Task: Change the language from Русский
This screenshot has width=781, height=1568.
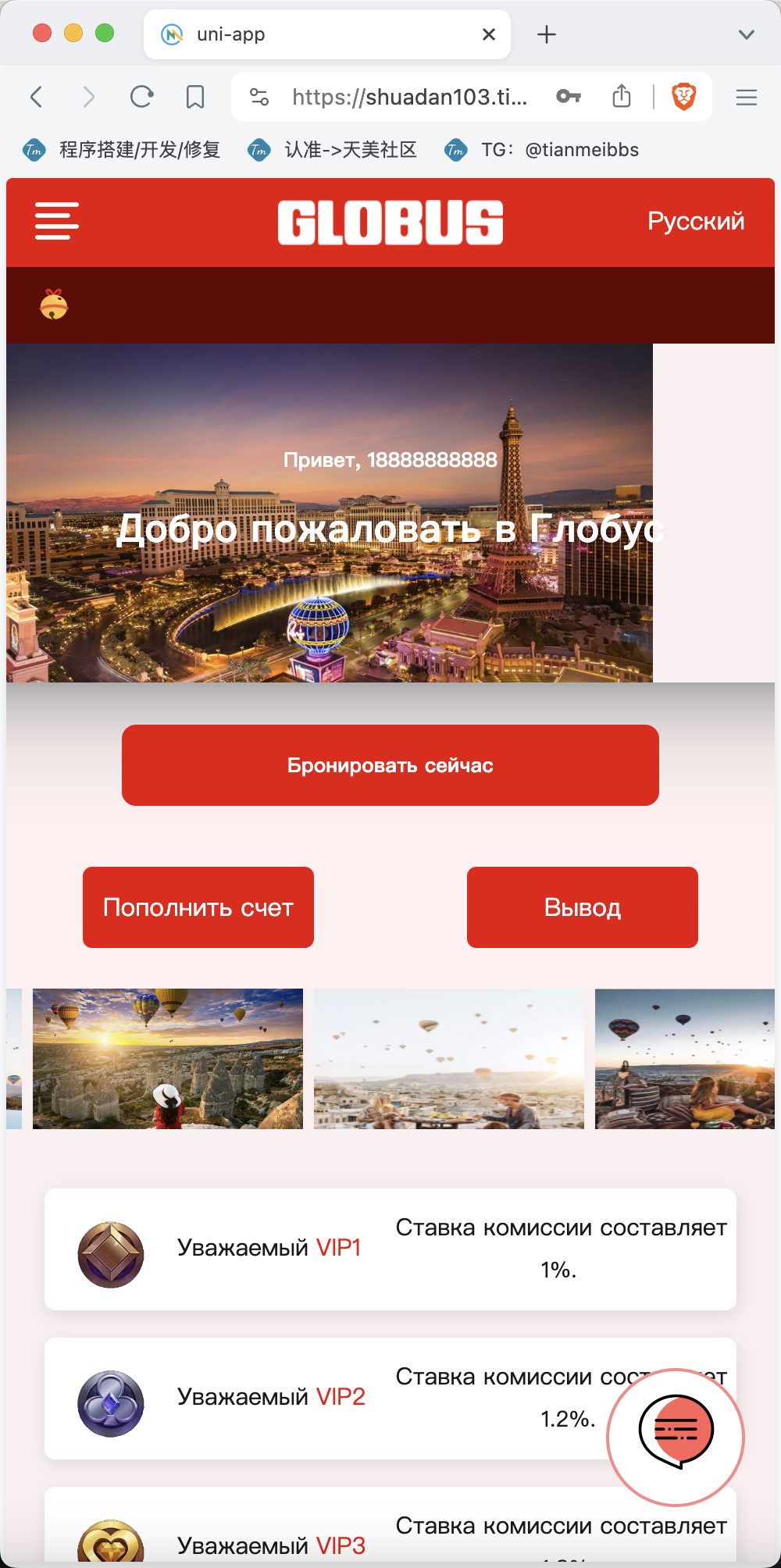Action: (696, 221)
